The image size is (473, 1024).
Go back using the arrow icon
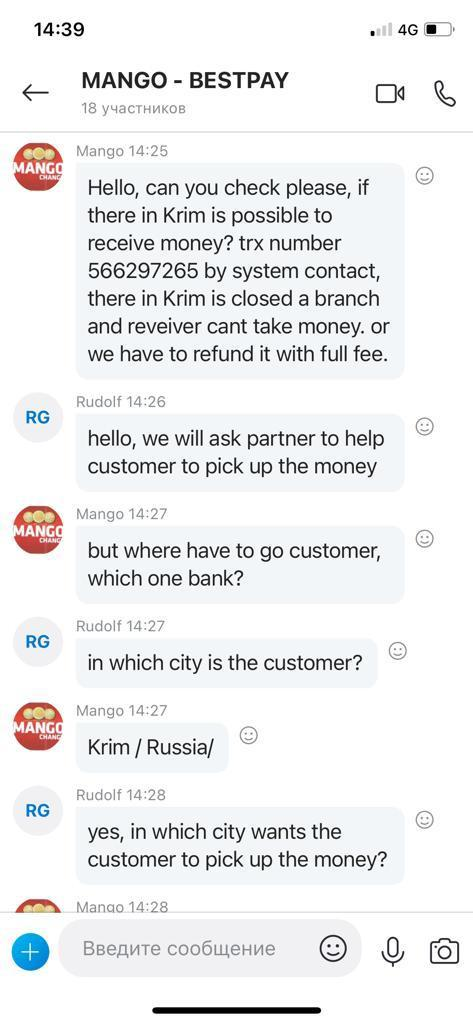coord(35,93)
